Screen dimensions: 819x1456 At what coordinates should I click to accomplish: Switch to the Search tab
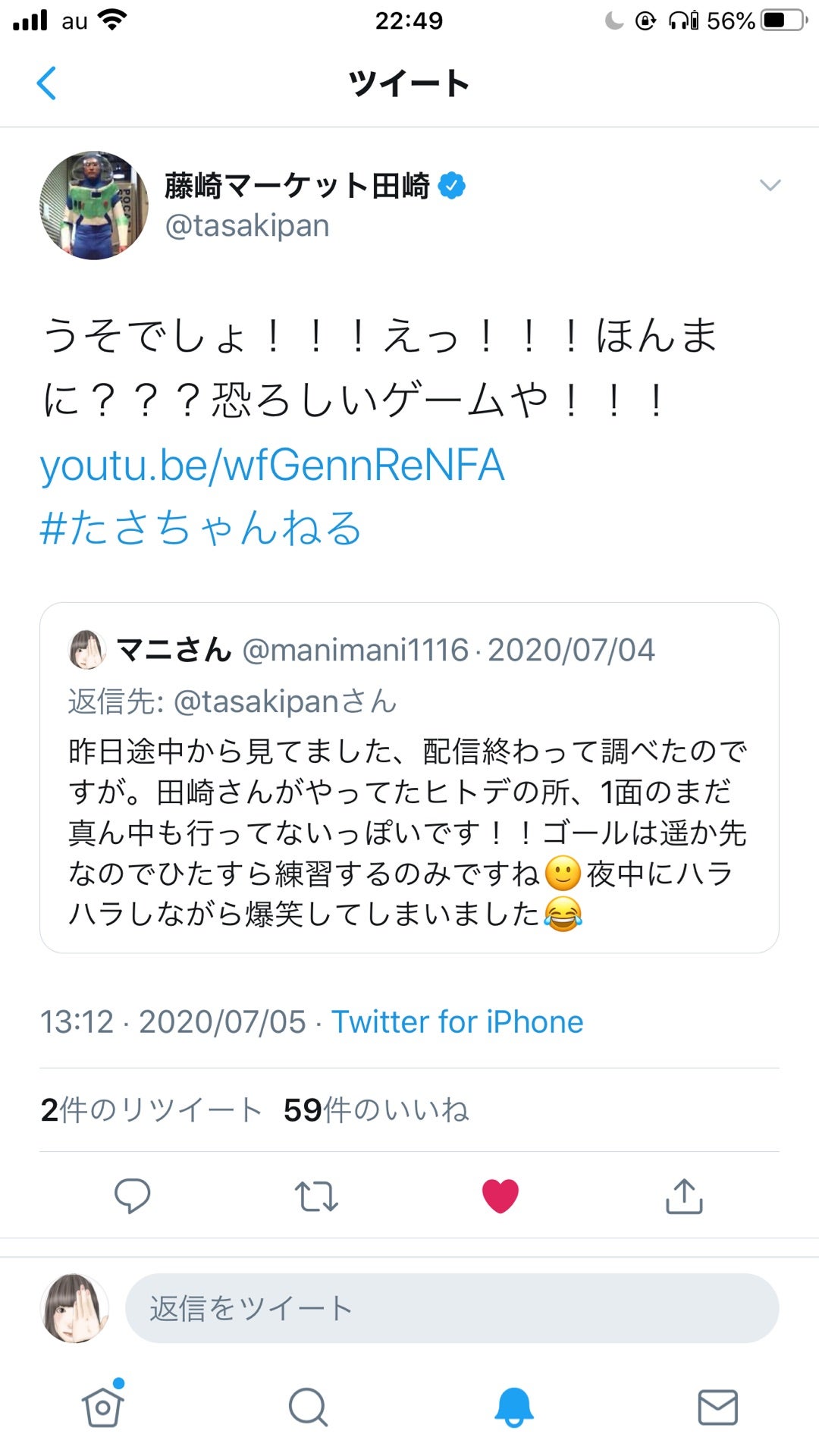[308, 1407]
